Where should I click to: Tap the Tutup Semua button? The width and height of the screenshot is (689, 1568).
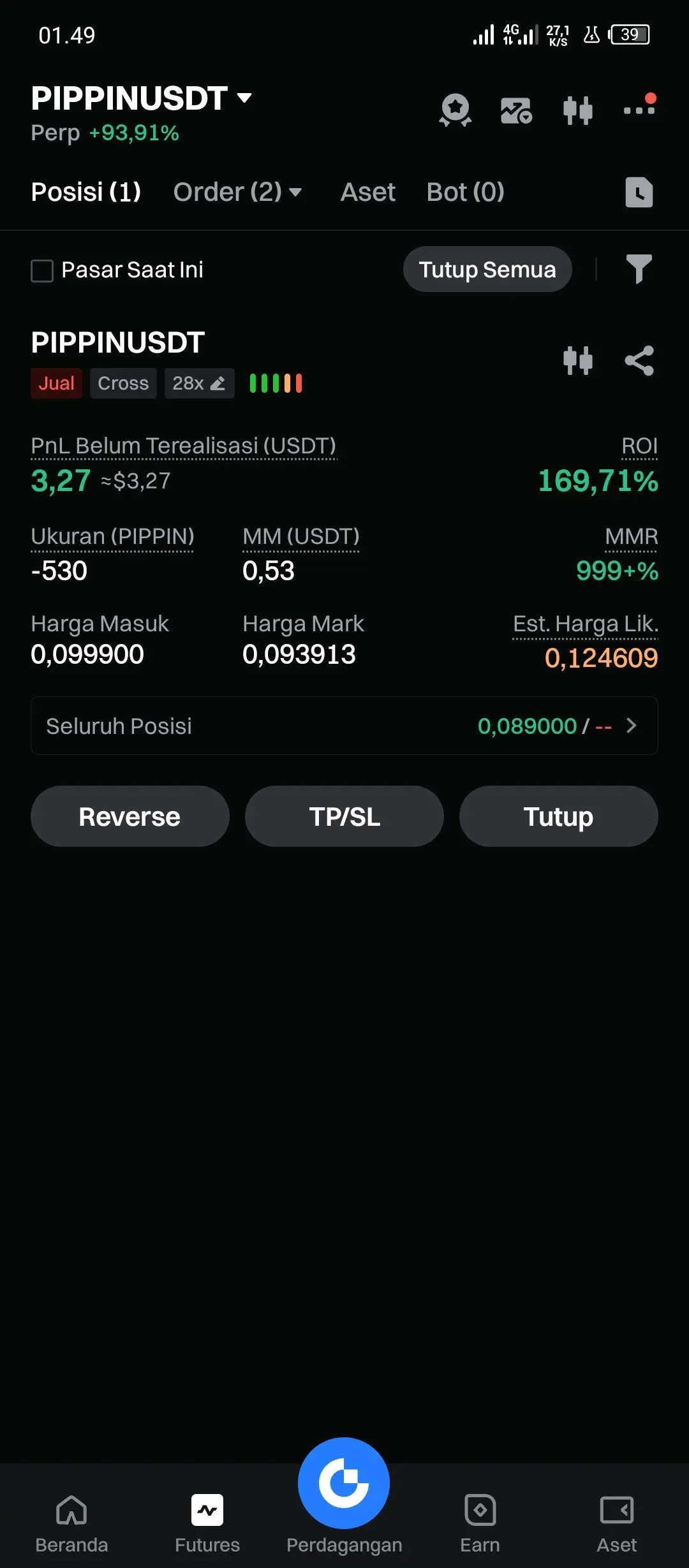[x=487, y=269]
